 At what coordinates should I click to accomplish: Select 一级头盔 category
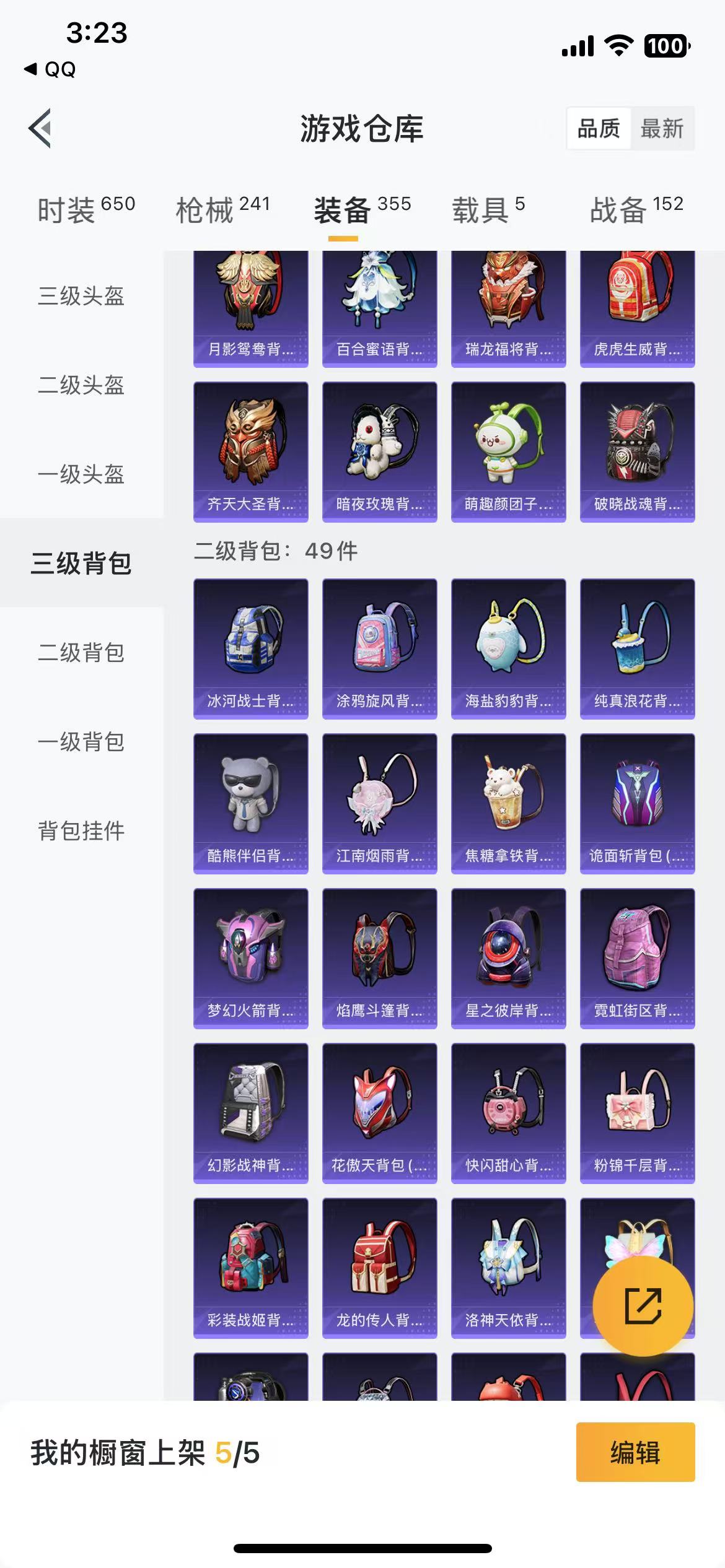coord(81,474)
